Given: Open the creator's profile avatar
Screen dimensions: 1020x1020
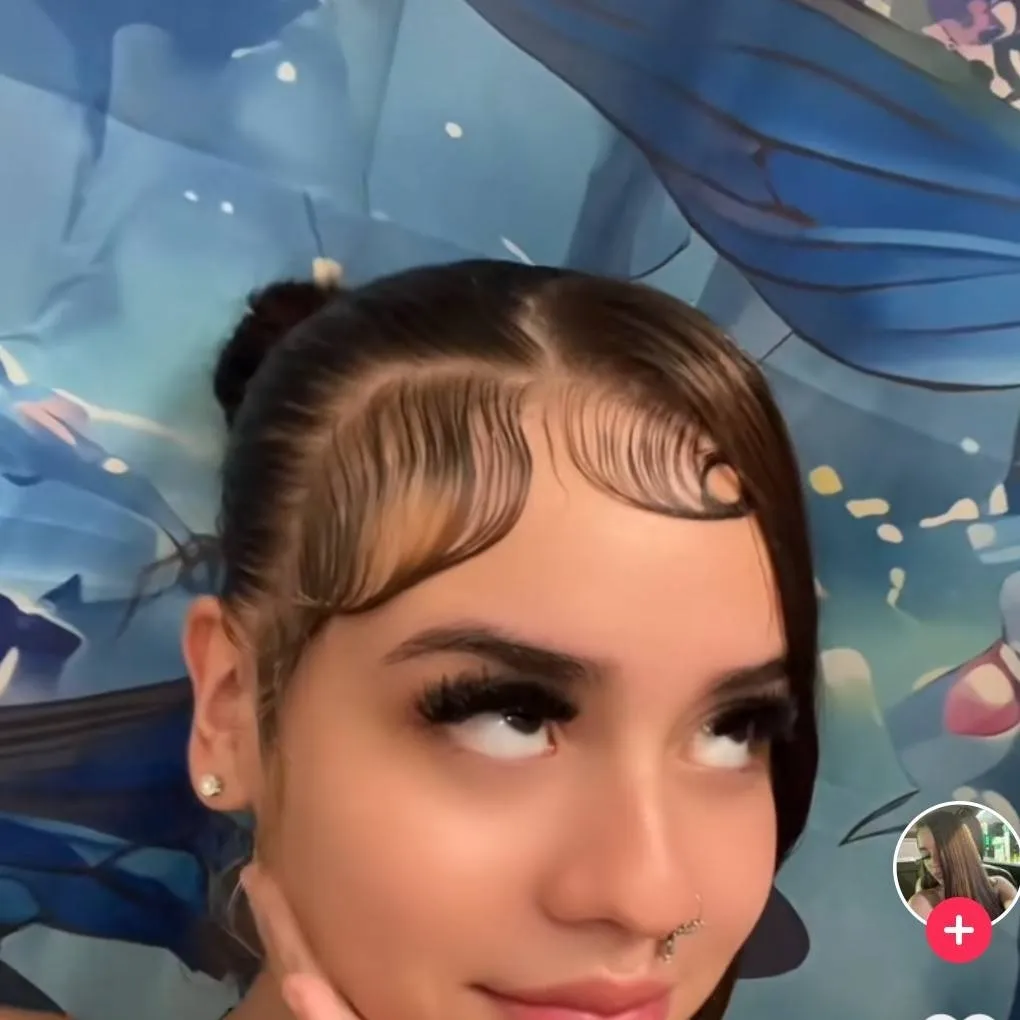Looking at the screenshot, I should pos(955,860).
